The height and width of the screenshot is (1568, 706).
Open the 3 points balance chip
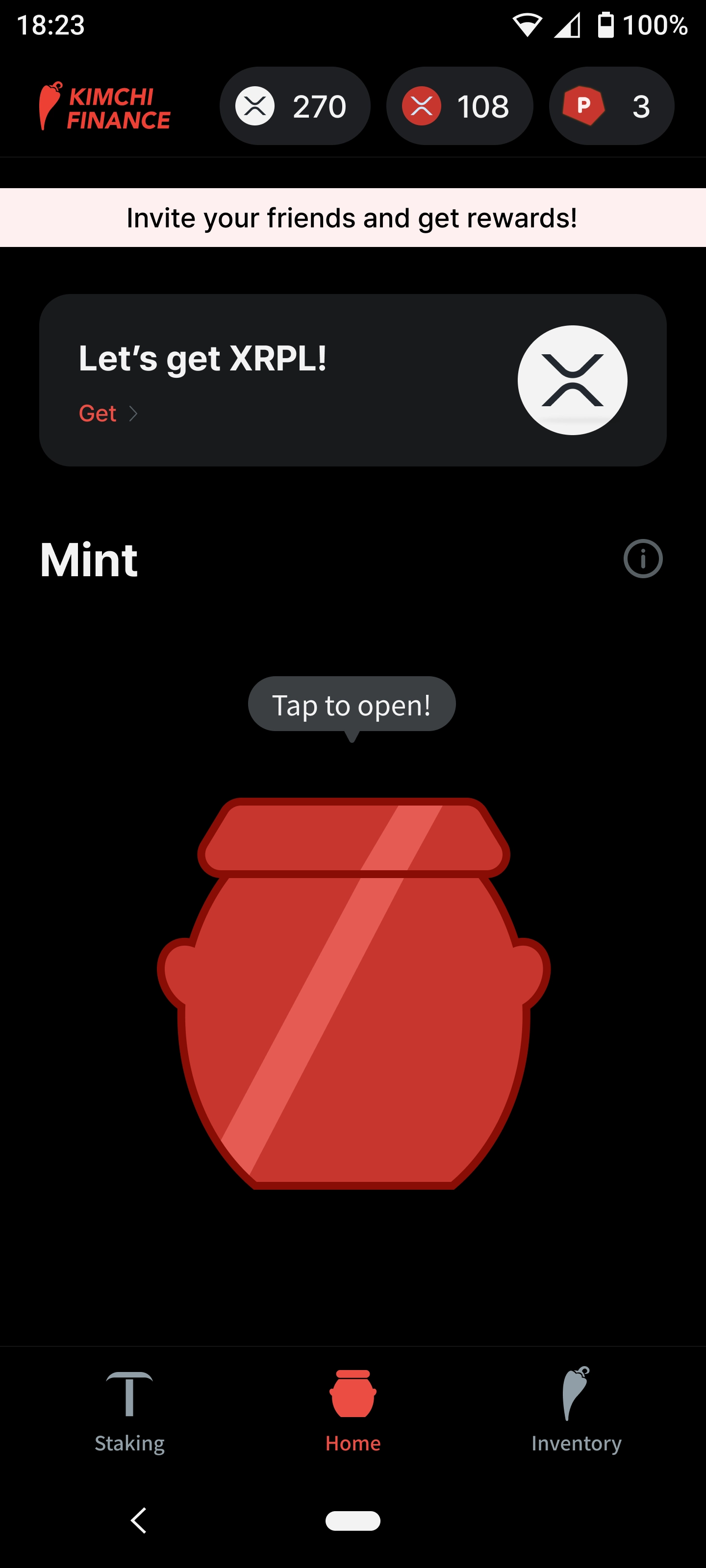tap(611, 106)
